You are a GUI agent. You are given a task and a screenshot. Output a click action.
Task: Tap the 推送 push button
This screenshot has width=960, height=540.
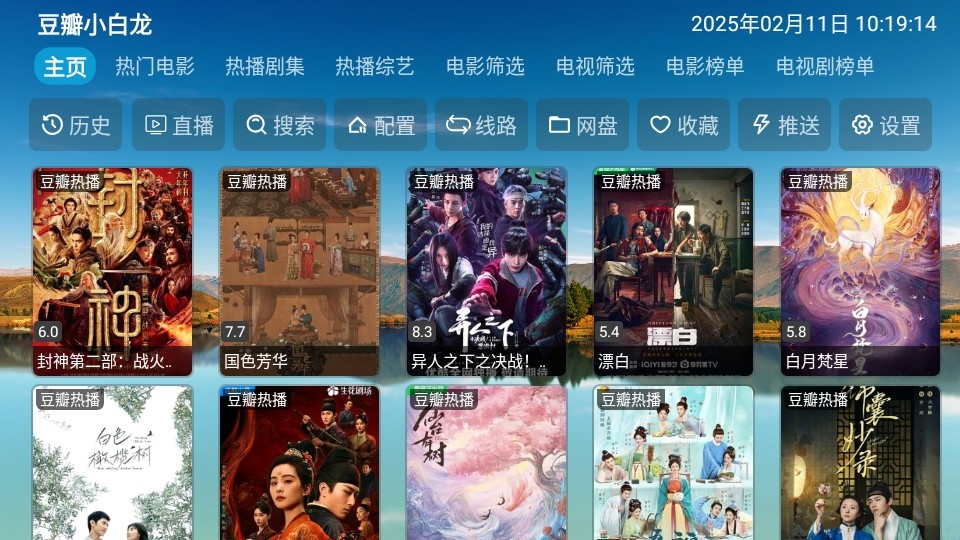[x=785, y=125]
